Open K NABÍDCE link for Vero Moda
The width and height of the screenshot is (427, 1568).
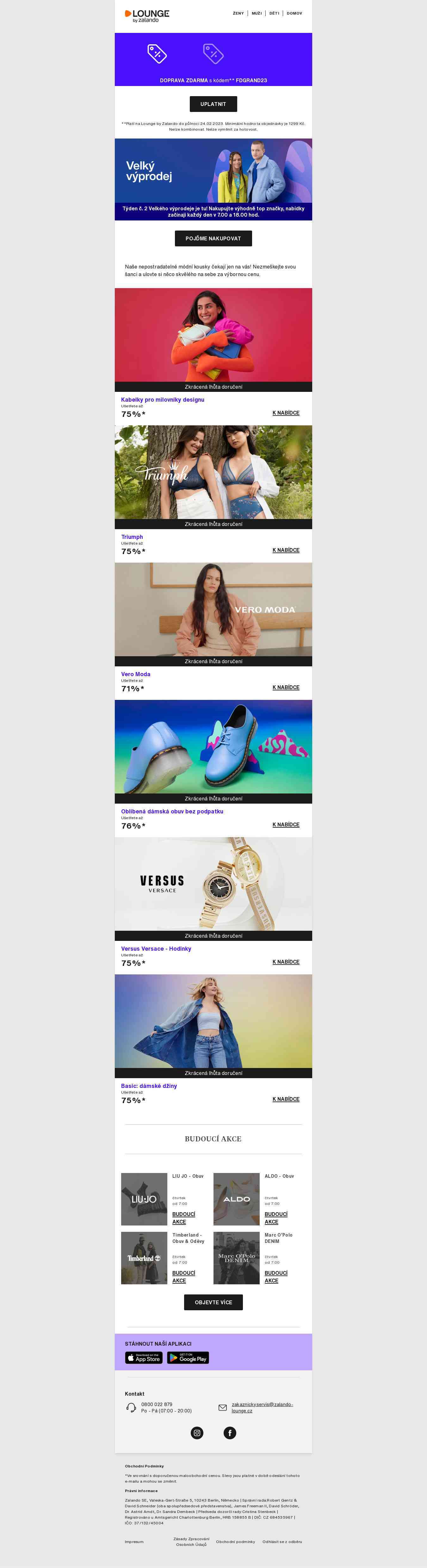pyautogui.click(x=286, y=687)
